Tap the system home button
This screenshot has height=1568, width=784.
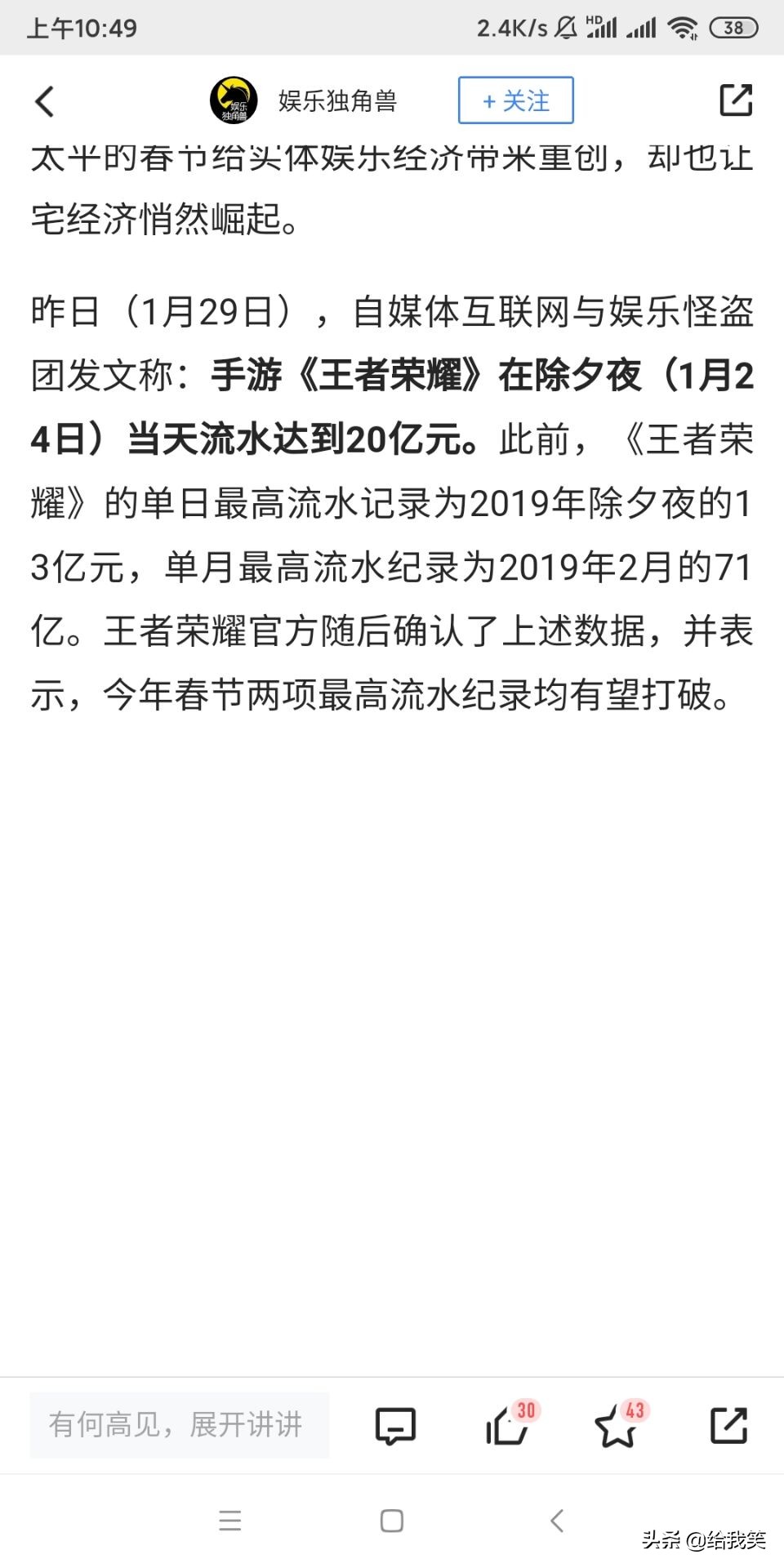pos(392,1521)
